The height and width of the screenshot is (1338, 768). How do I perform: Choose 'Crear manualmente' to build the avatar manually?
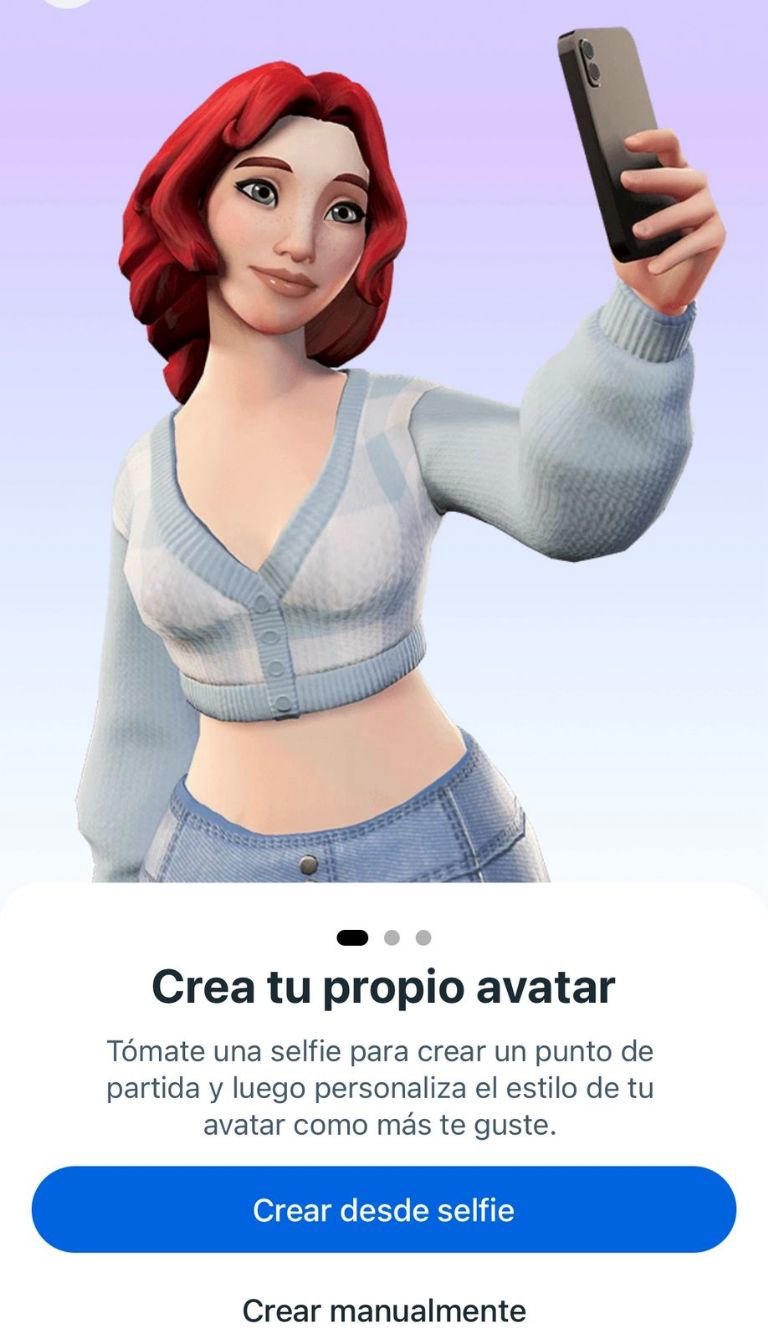tap(384, 1309)
